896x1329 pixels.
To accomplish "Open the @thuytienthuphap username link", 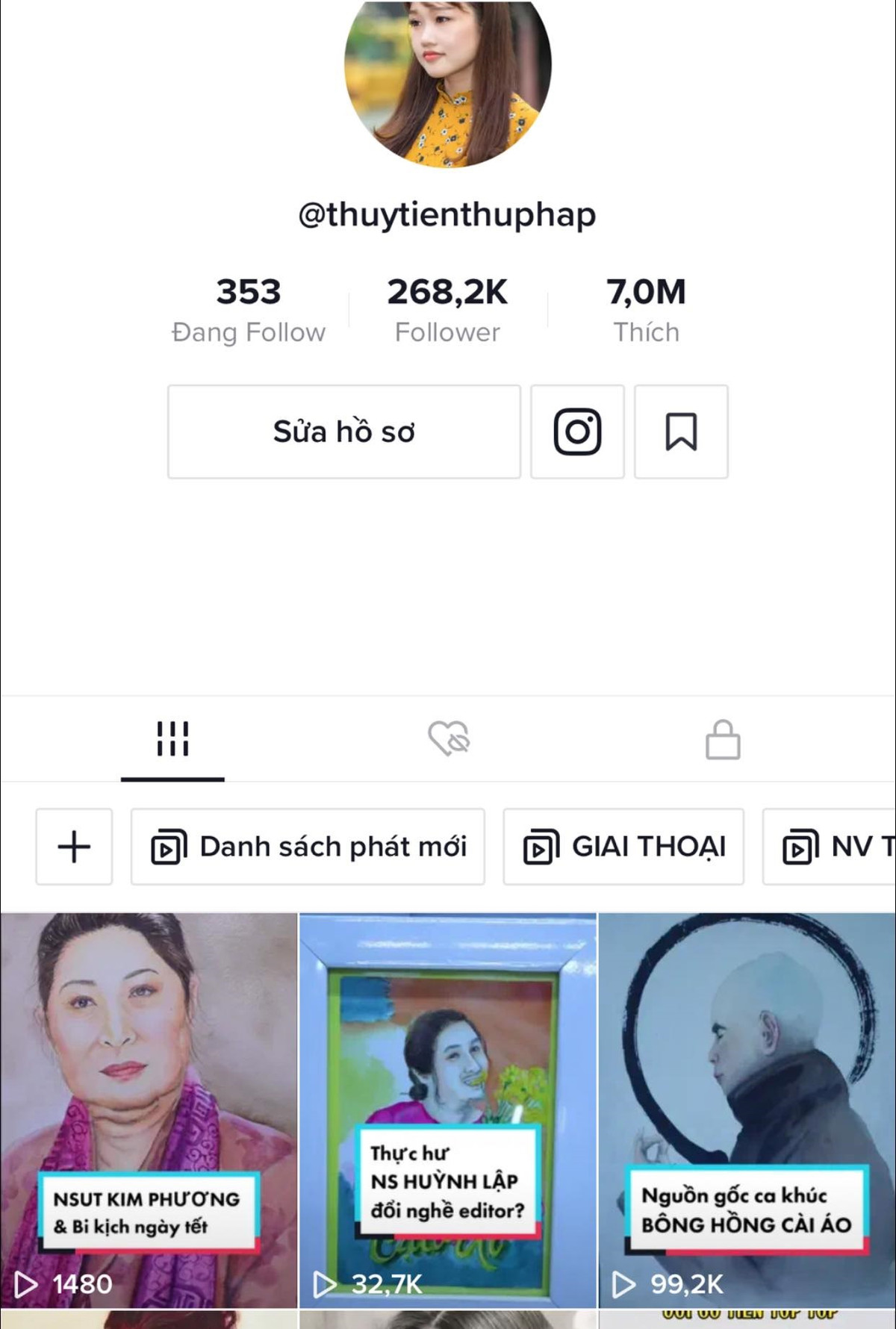I will coord(448,214).
